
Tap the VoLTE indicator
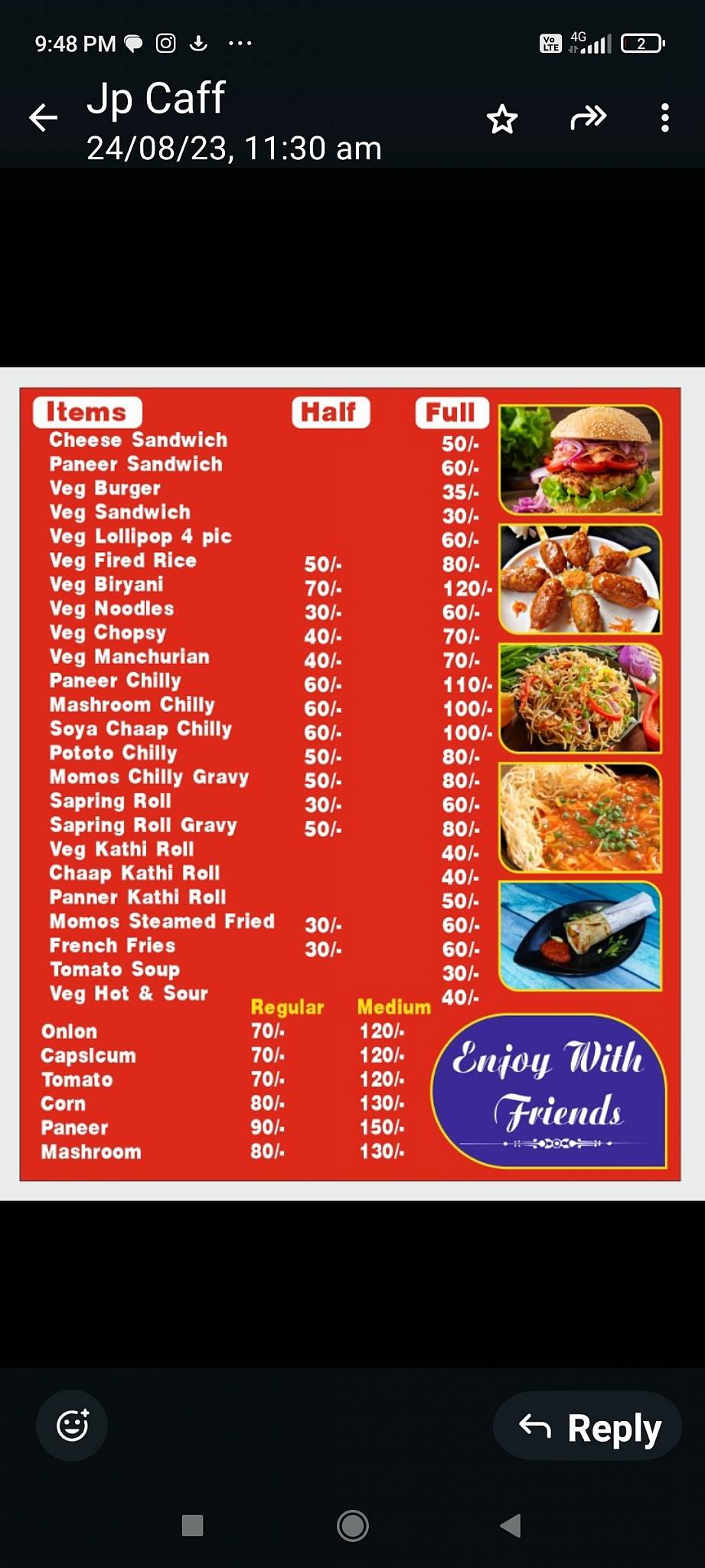550,44
